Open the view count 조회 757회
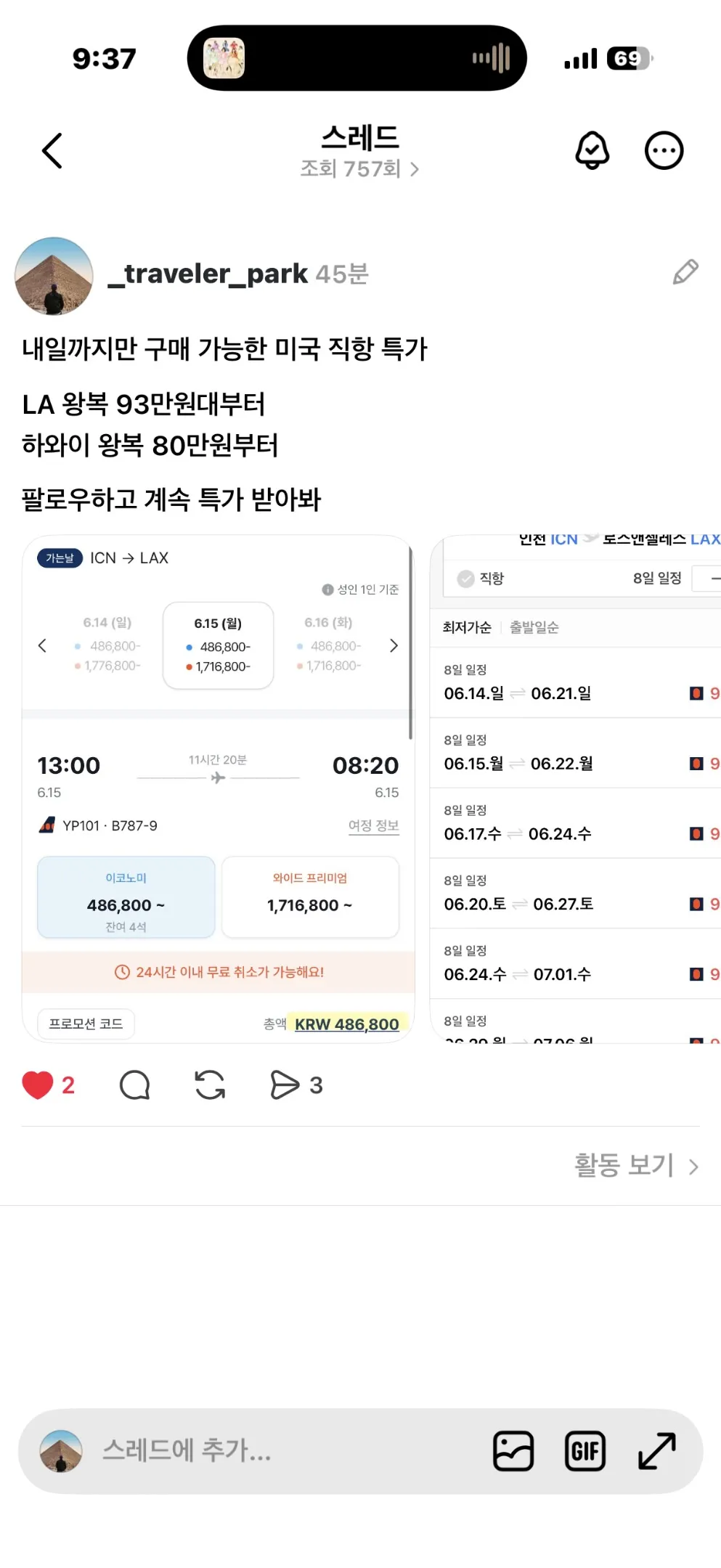Image resolution: width=721 pixels, height=1568 pixels. pos(359,169)
